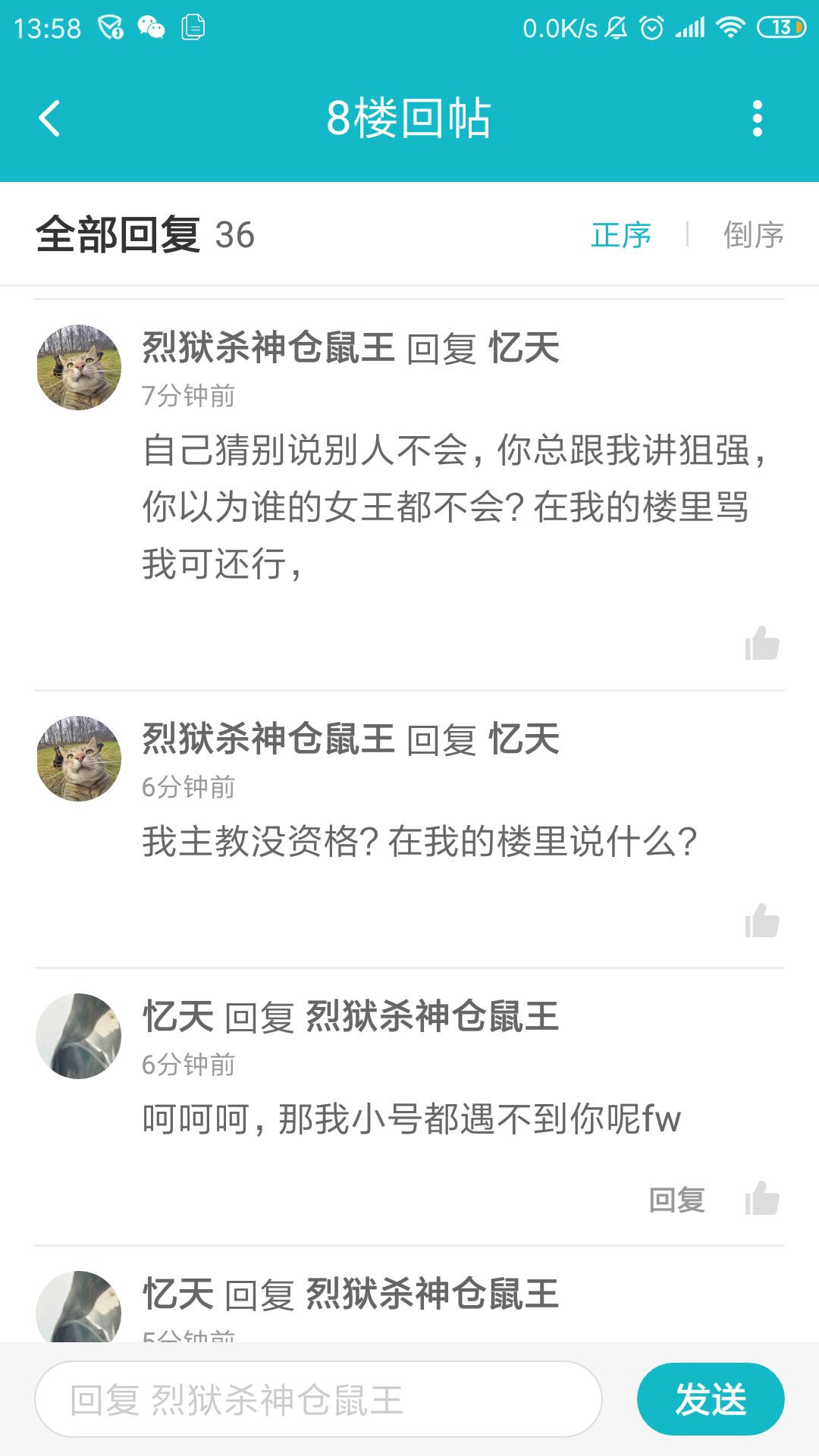The height and width of the screenshot is (1456, 819).
Task: Tap the 发送 button
Action: pyautogui.click(x=711, y=1399)
